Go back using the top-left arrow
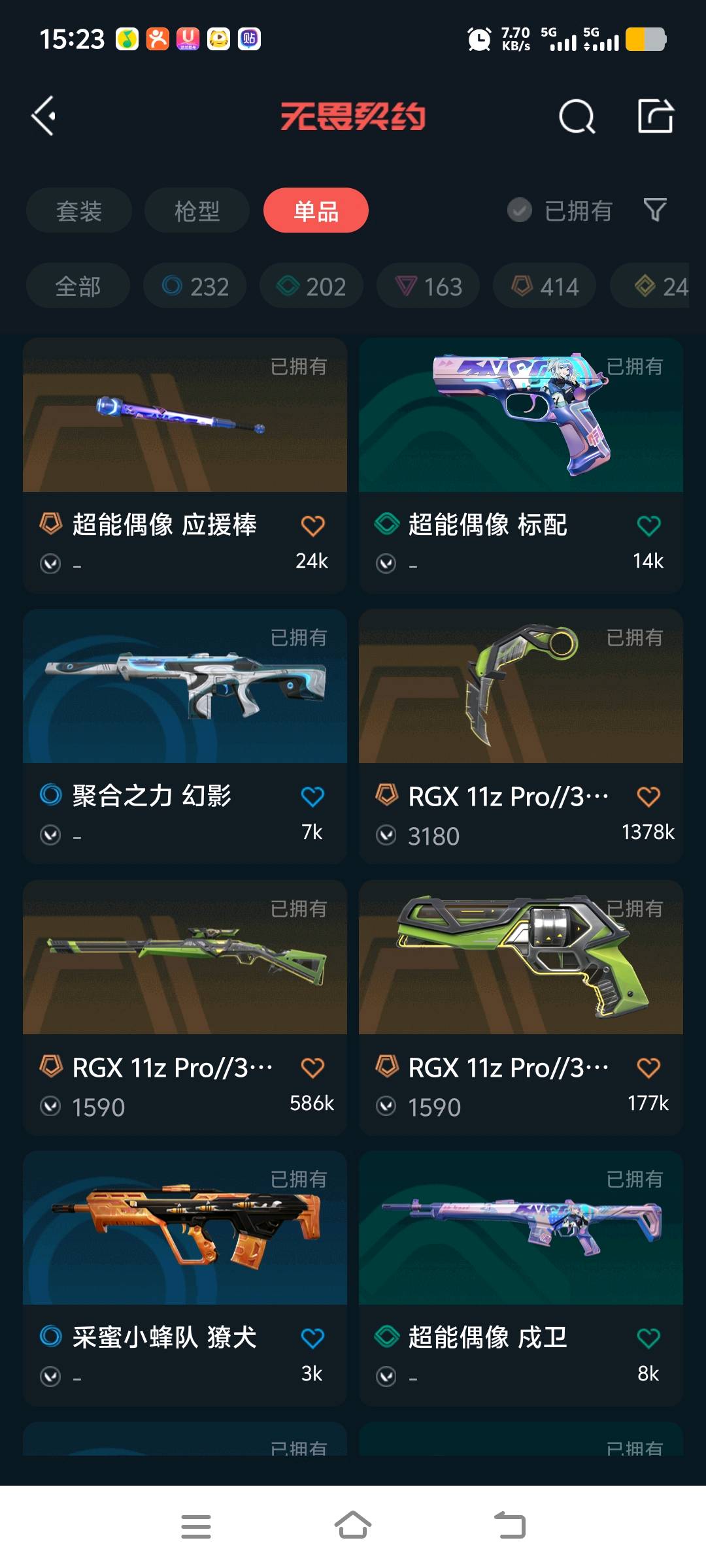This screenshot has width=706, height=1568. pyautogui.click(x=44, y=116)
